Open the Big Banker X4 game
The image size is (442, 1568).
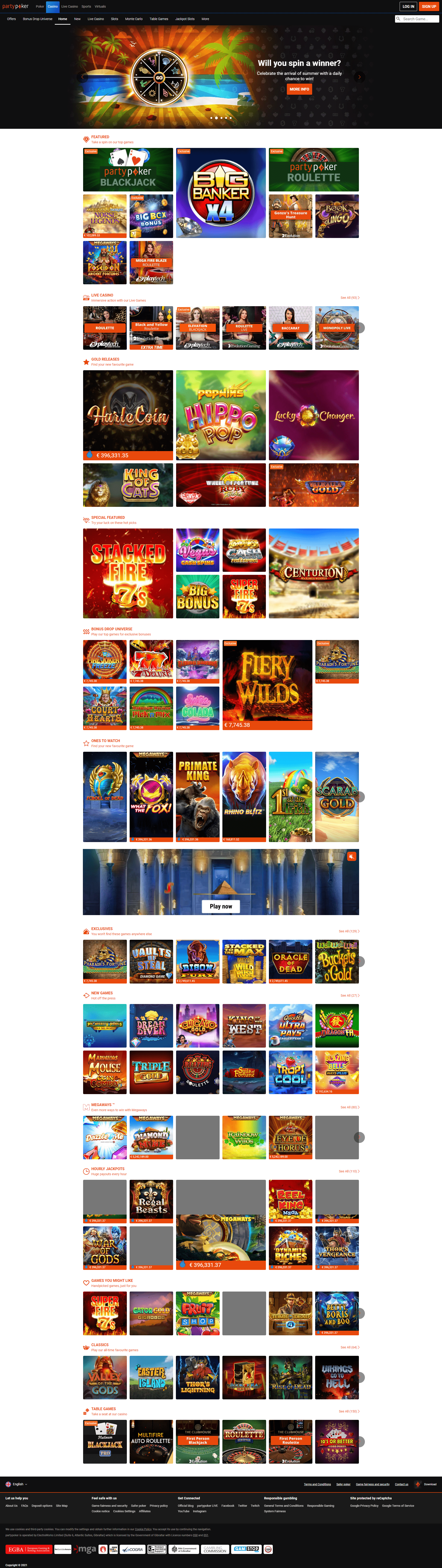(221, 193)
